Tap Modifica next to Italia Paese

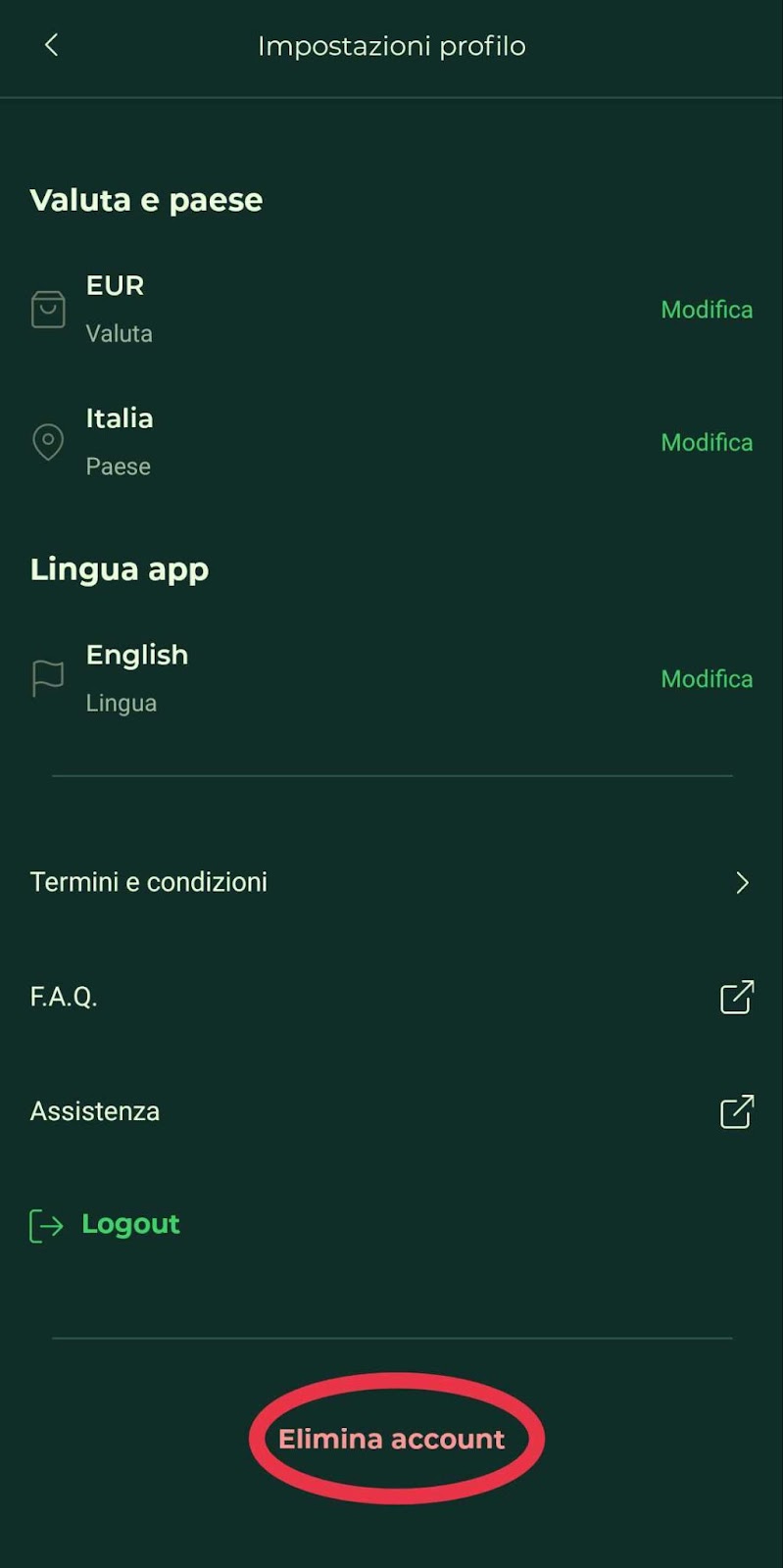[707, 442]
